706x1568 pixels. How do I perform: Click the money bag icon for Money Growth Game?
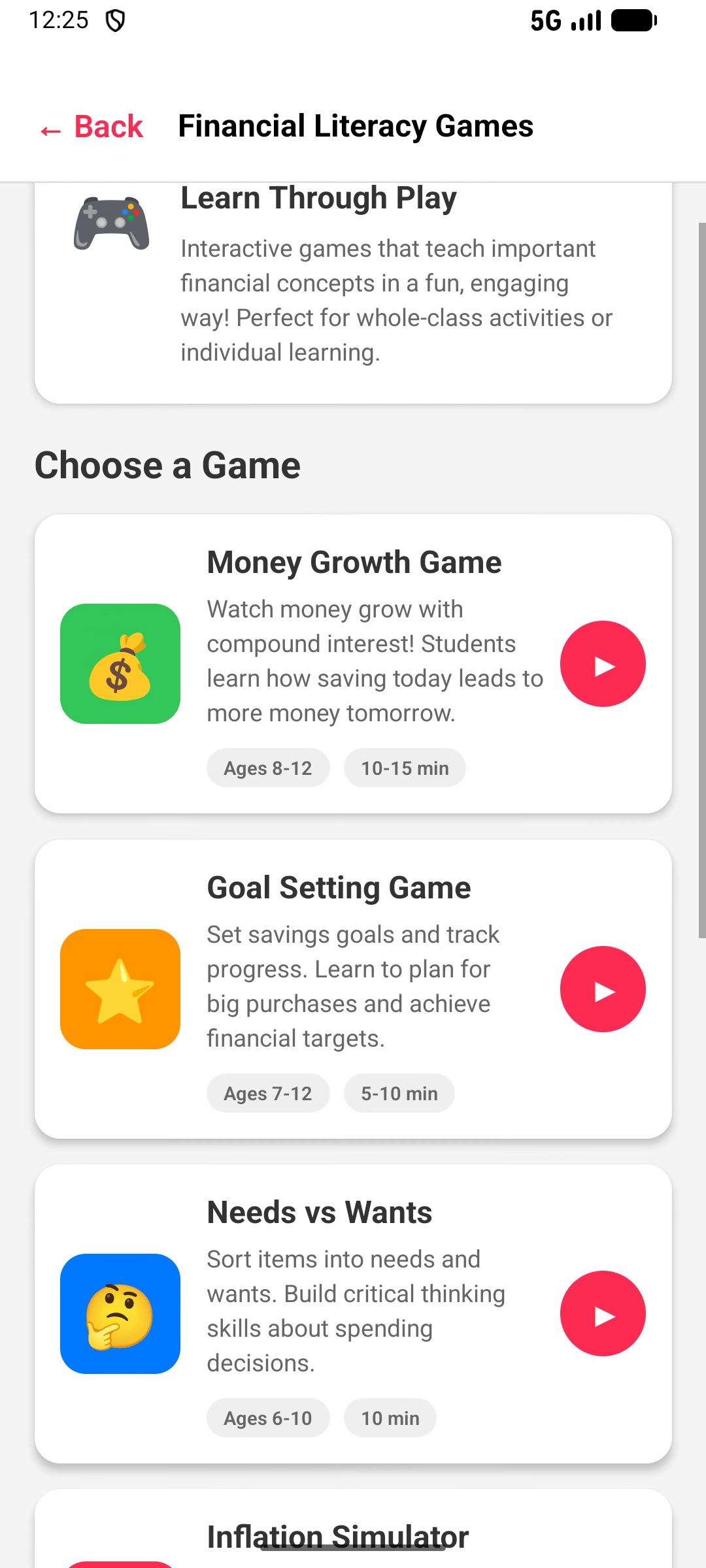pyautogui.click(x=120, y=662)
